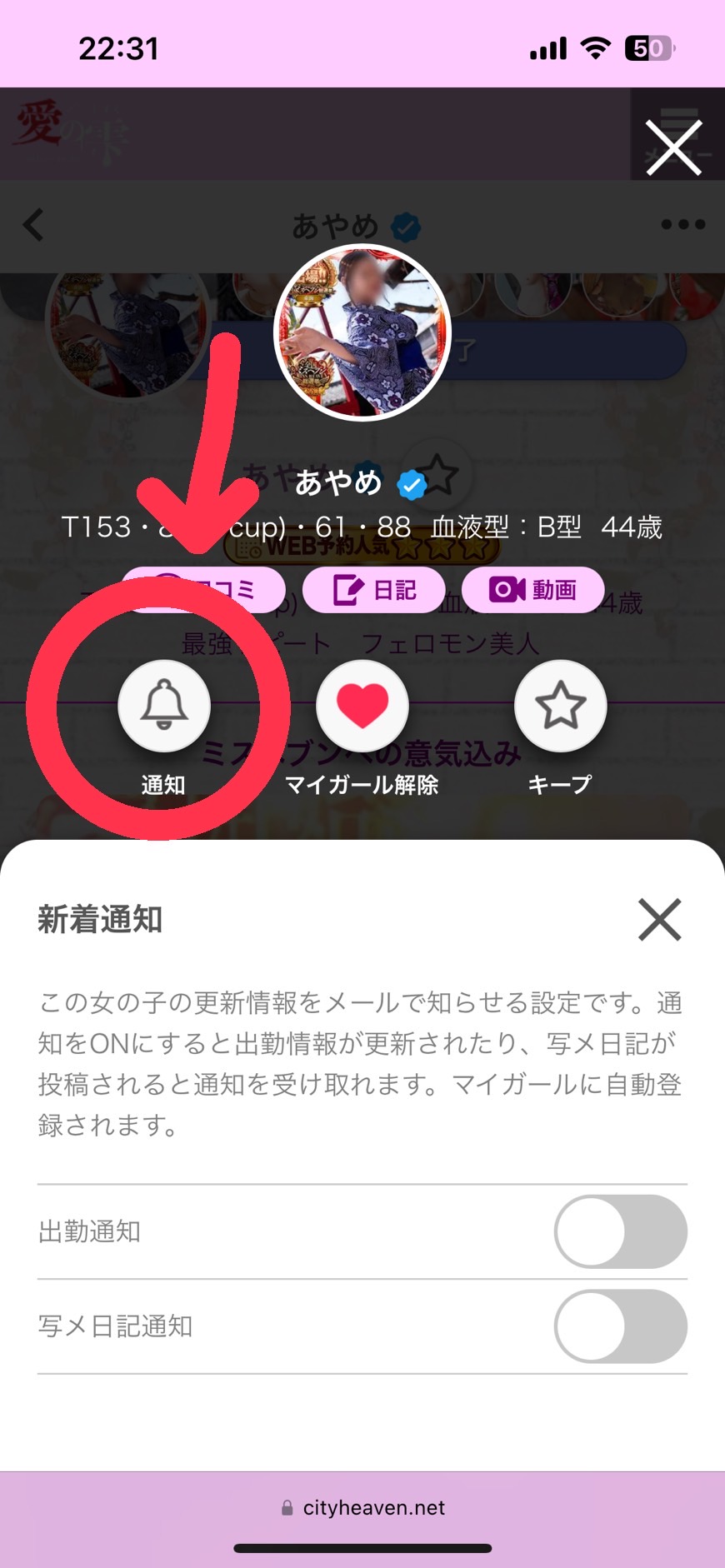Open the 動画 chip

pyautogui.click(x=532, y=590)
